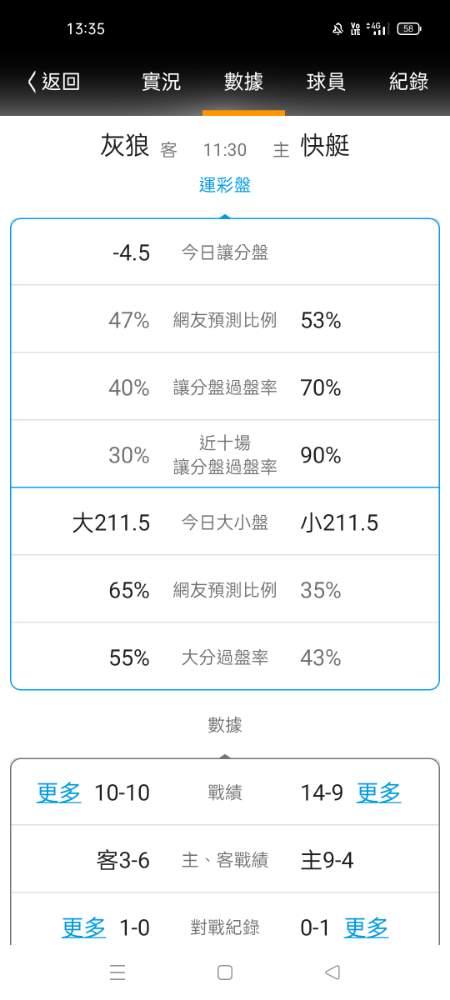
Task: Switch to the 紀錄 tab
Action: coord(409,82)
